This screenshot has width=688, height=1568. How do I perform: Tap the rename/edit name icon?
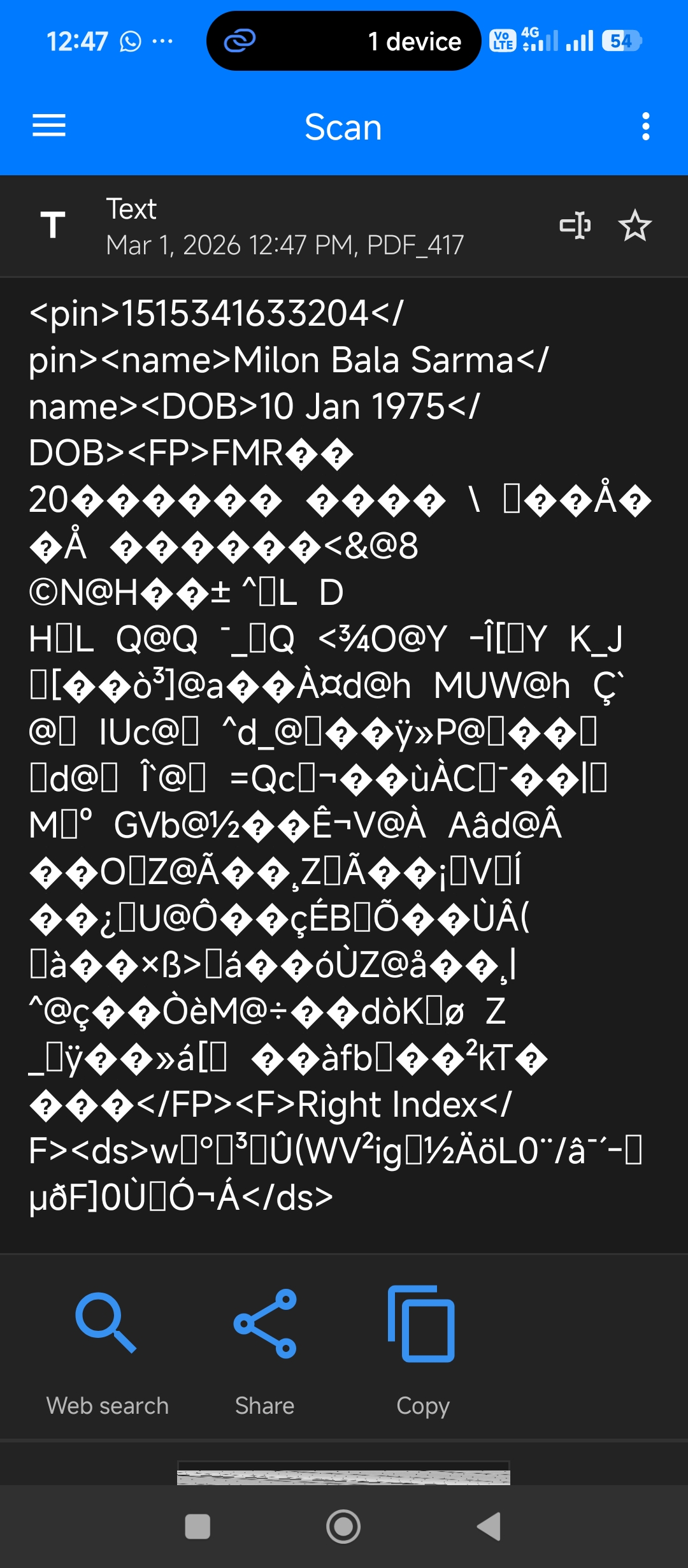point(575,226)
